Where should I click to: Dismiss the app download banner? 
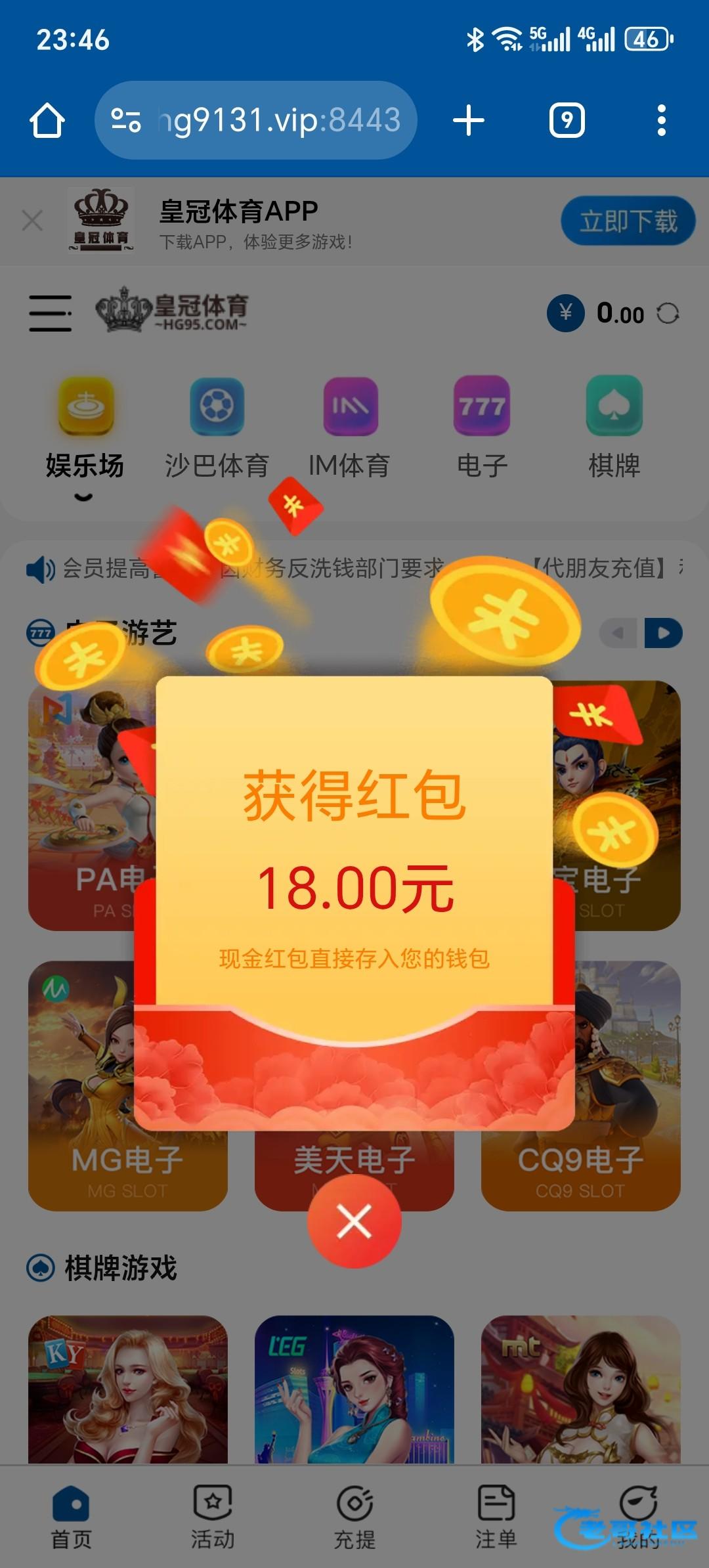[x=32, y=221]
